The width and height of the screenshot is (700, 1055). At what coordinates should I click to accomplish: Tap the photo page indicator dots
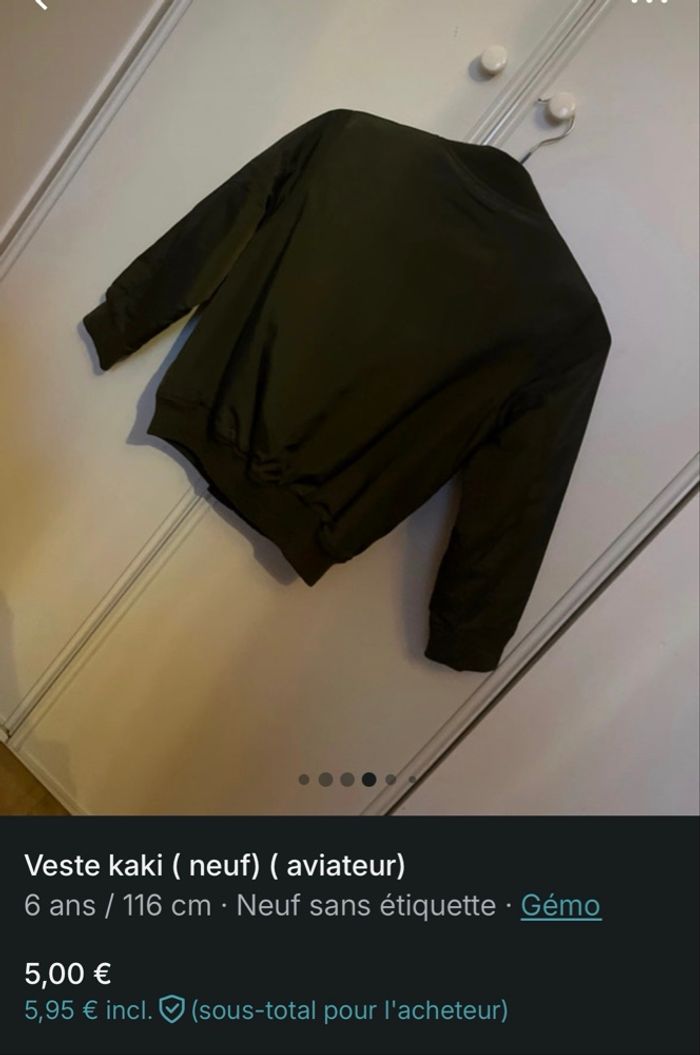coord(357,779)
